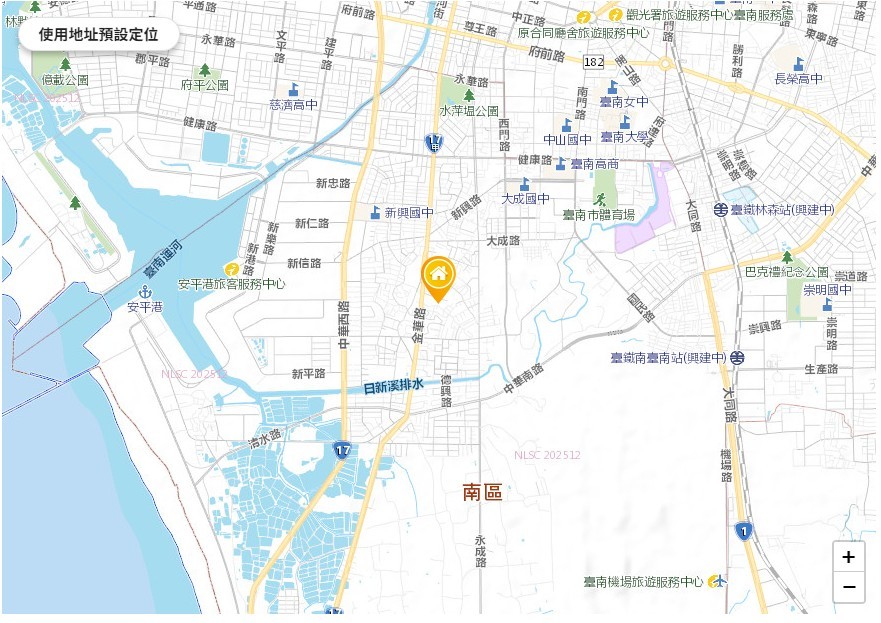
Task: Zoom in on the map
Action: coord(848,558)
